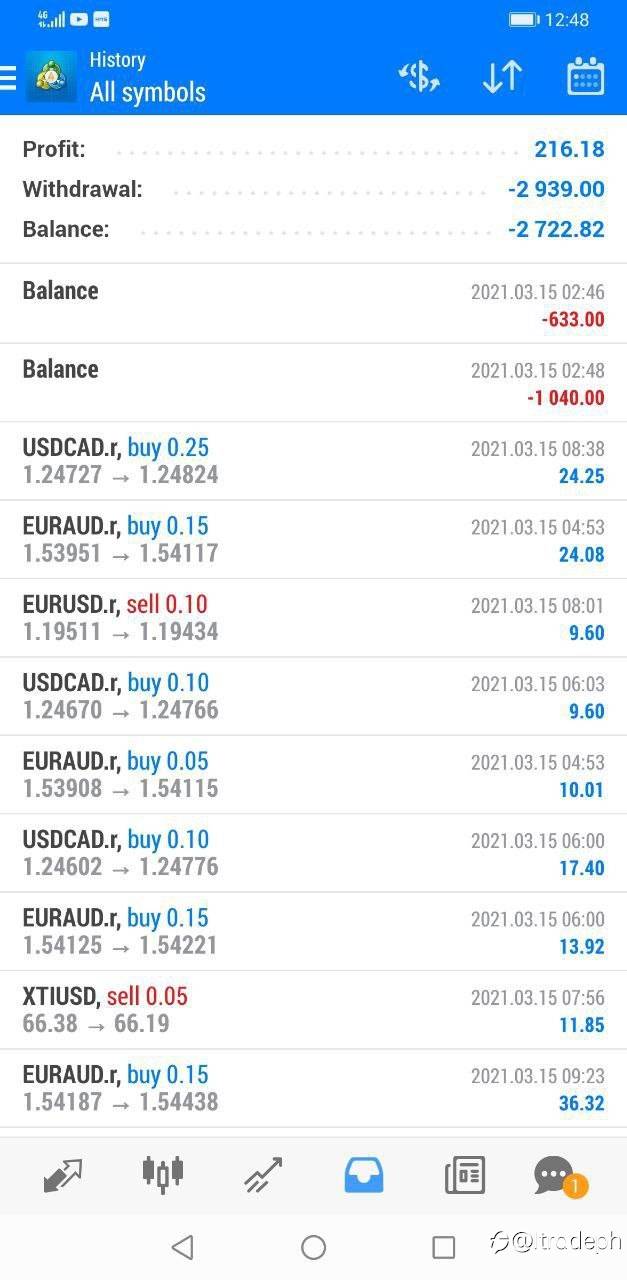Go back with system back button
Screen dimensions: 627x1280
tap(182, 1246)
